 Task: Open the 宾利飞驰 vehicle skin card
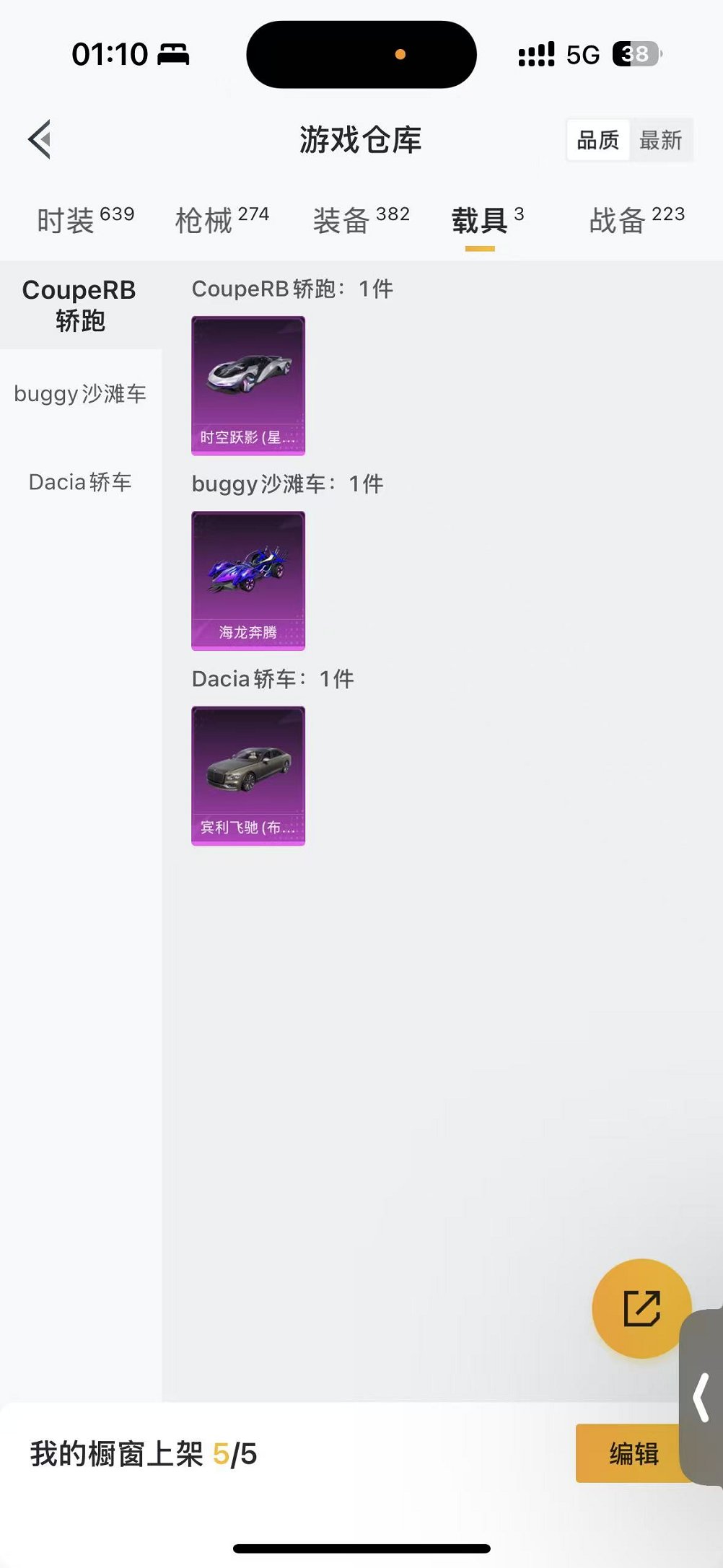tap(248, 775)
